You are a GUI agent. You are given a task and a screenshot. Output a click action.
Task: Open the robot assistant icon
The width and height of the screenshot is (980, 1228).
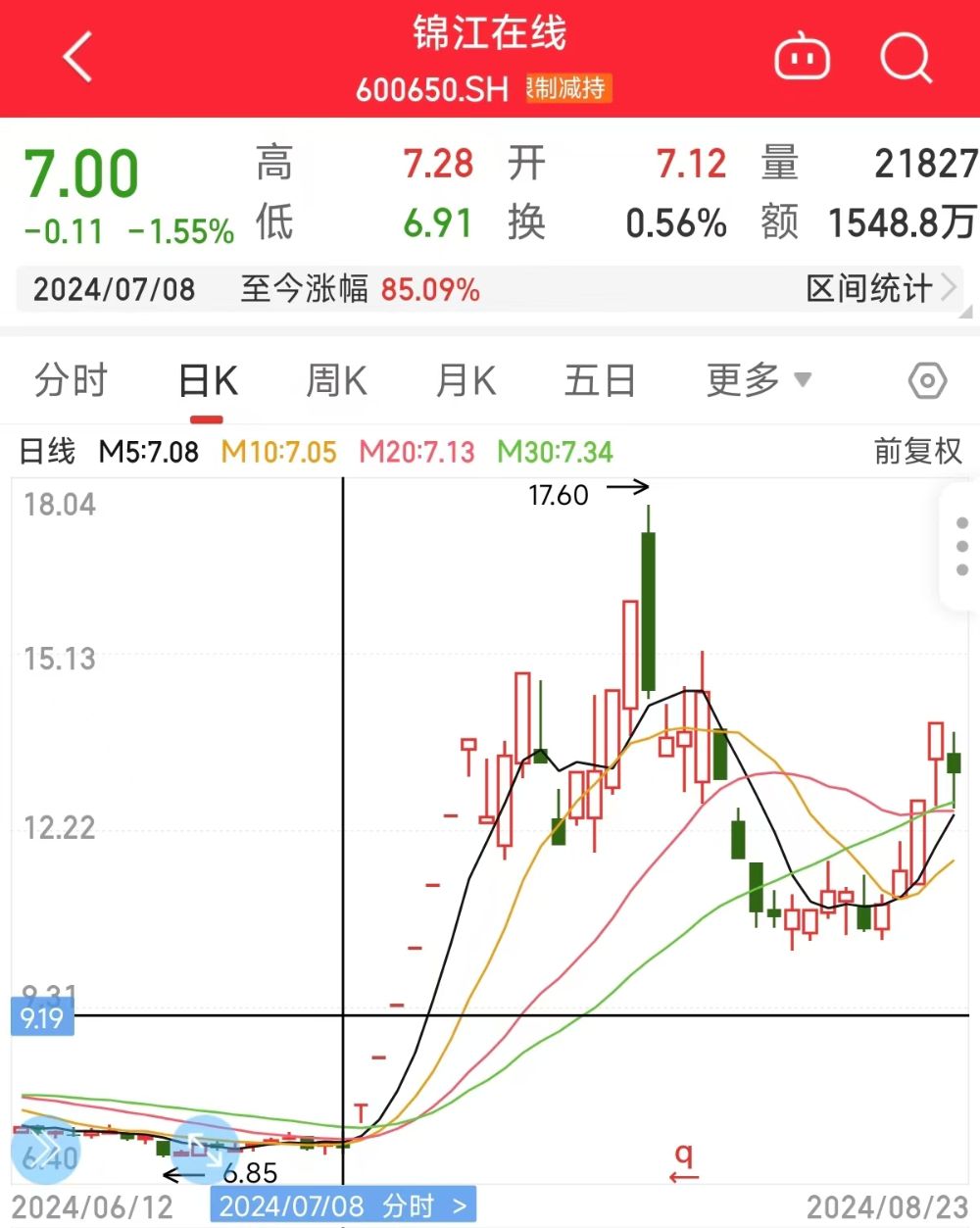point(802,57)
